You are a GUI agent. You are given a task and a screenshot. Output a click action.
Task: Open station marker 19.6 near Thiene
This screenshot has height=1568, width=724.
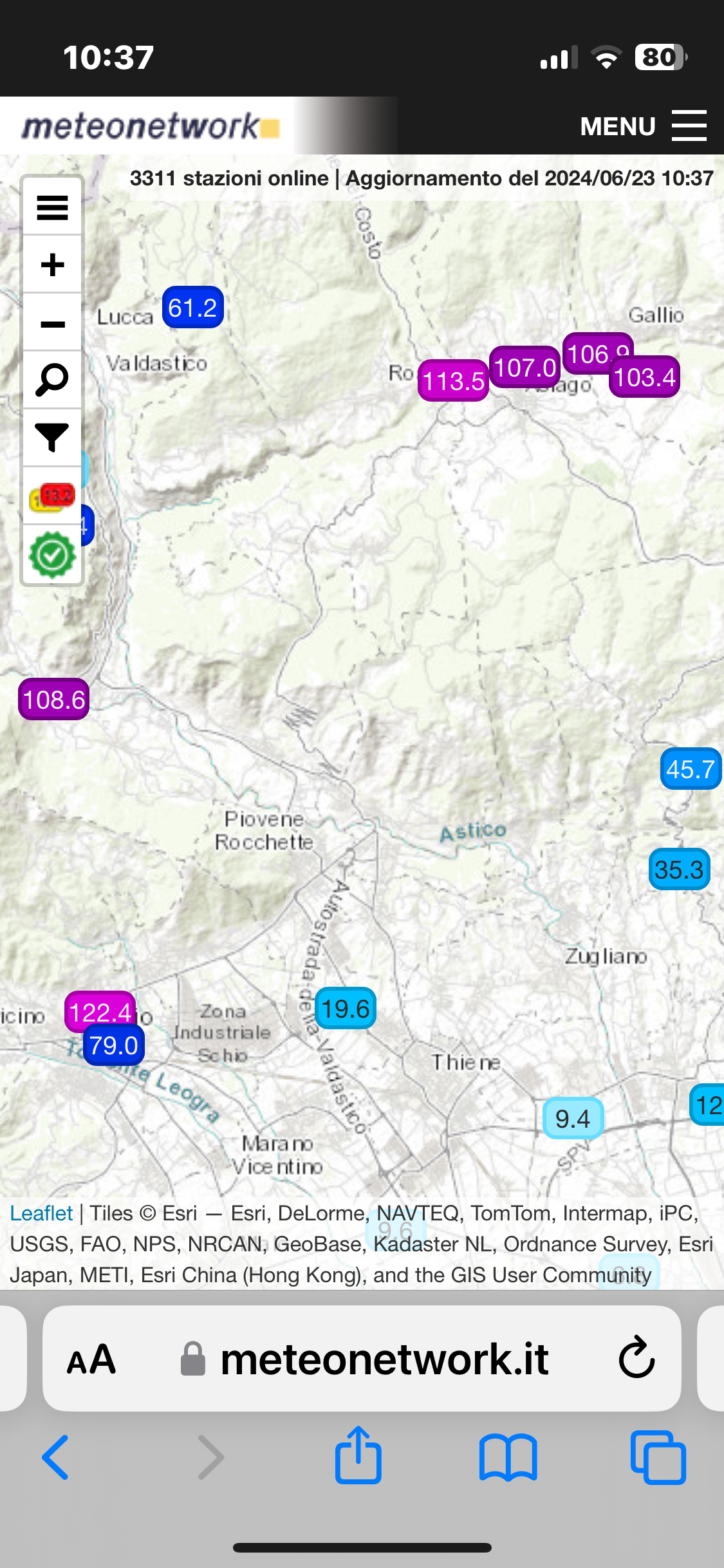(346, 1009)
